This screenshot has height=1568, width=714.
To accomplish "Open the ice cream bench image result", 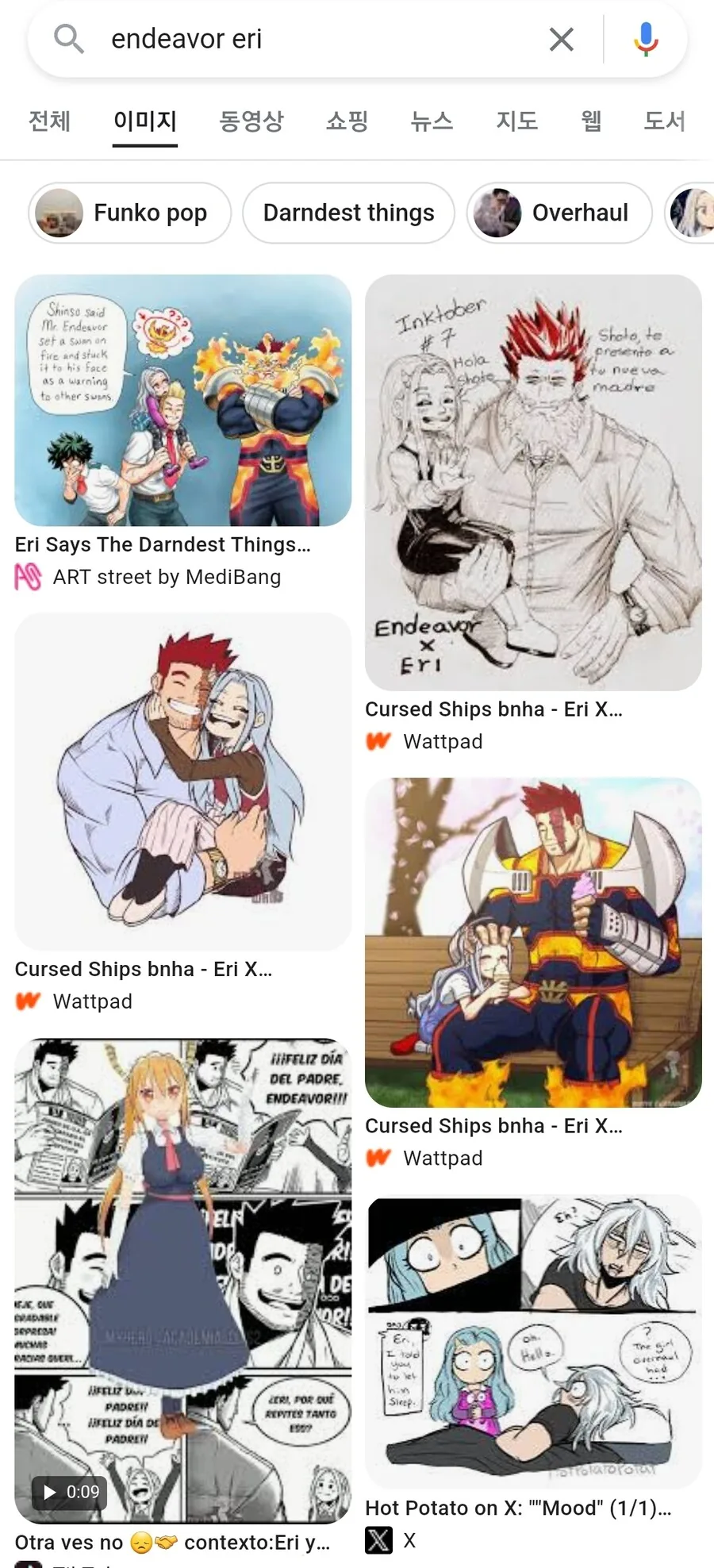I will [533, 942].
